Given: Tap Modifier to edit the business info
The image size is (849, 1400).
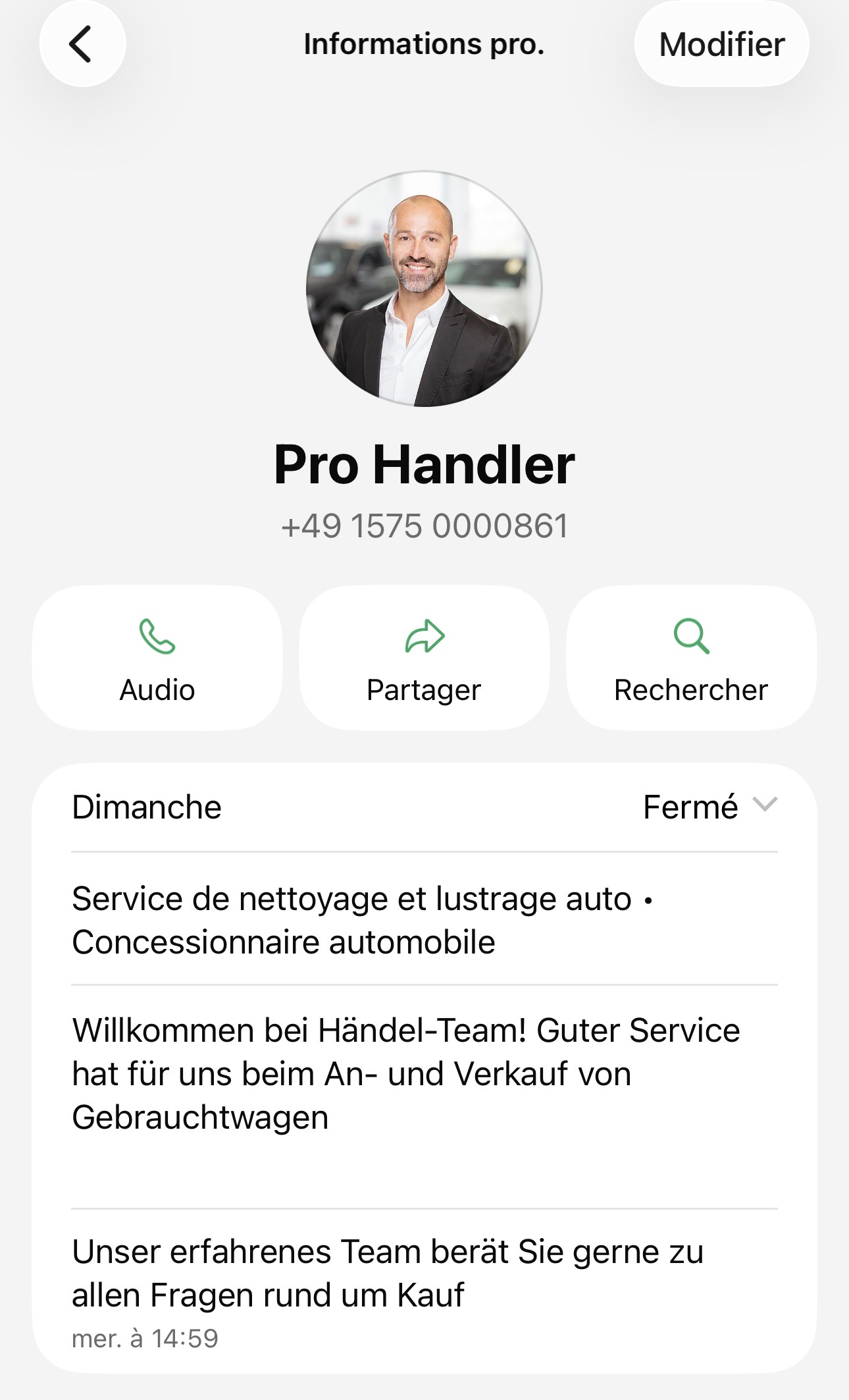Looking at the screenshot, I should 721,44.
